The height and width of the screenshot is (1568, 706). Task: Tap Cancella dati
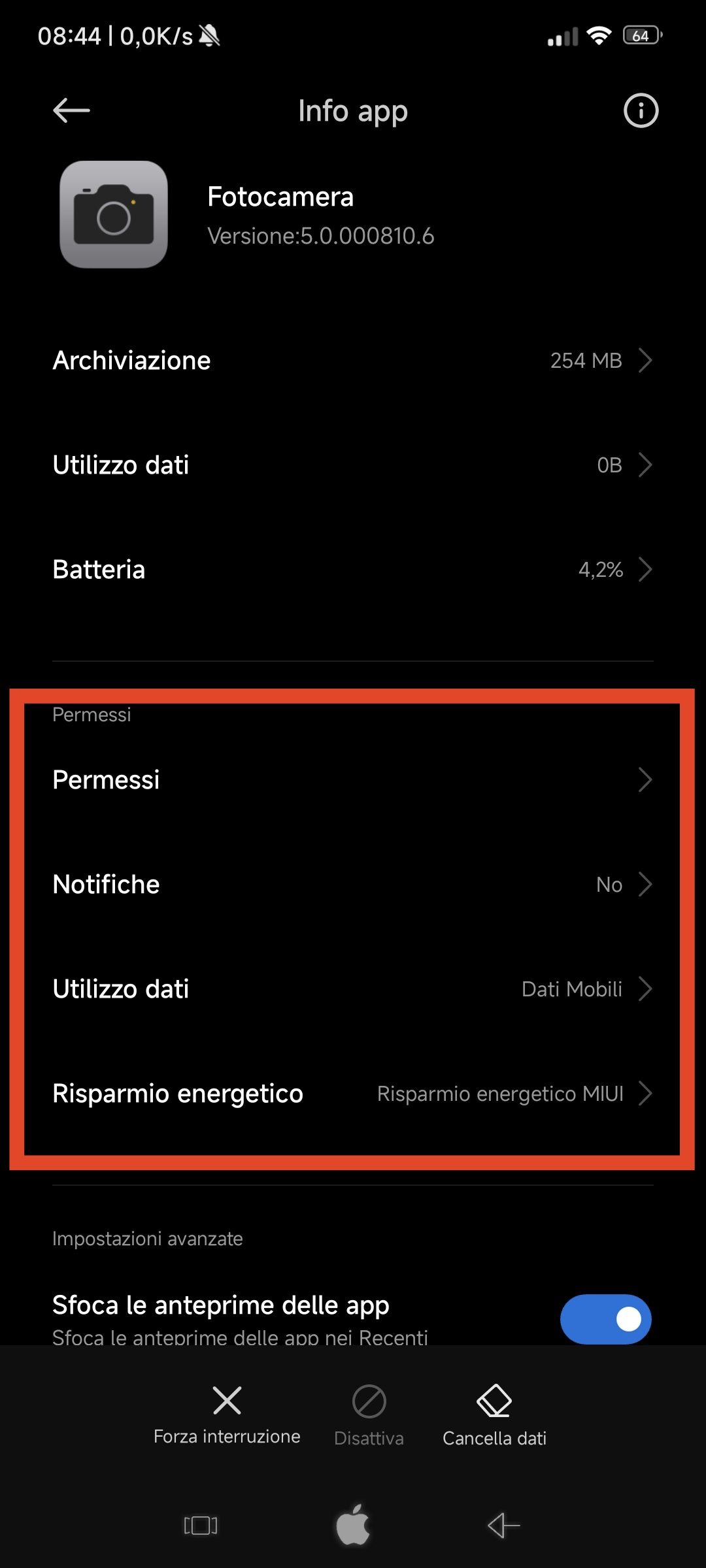tap(494, 1414)
